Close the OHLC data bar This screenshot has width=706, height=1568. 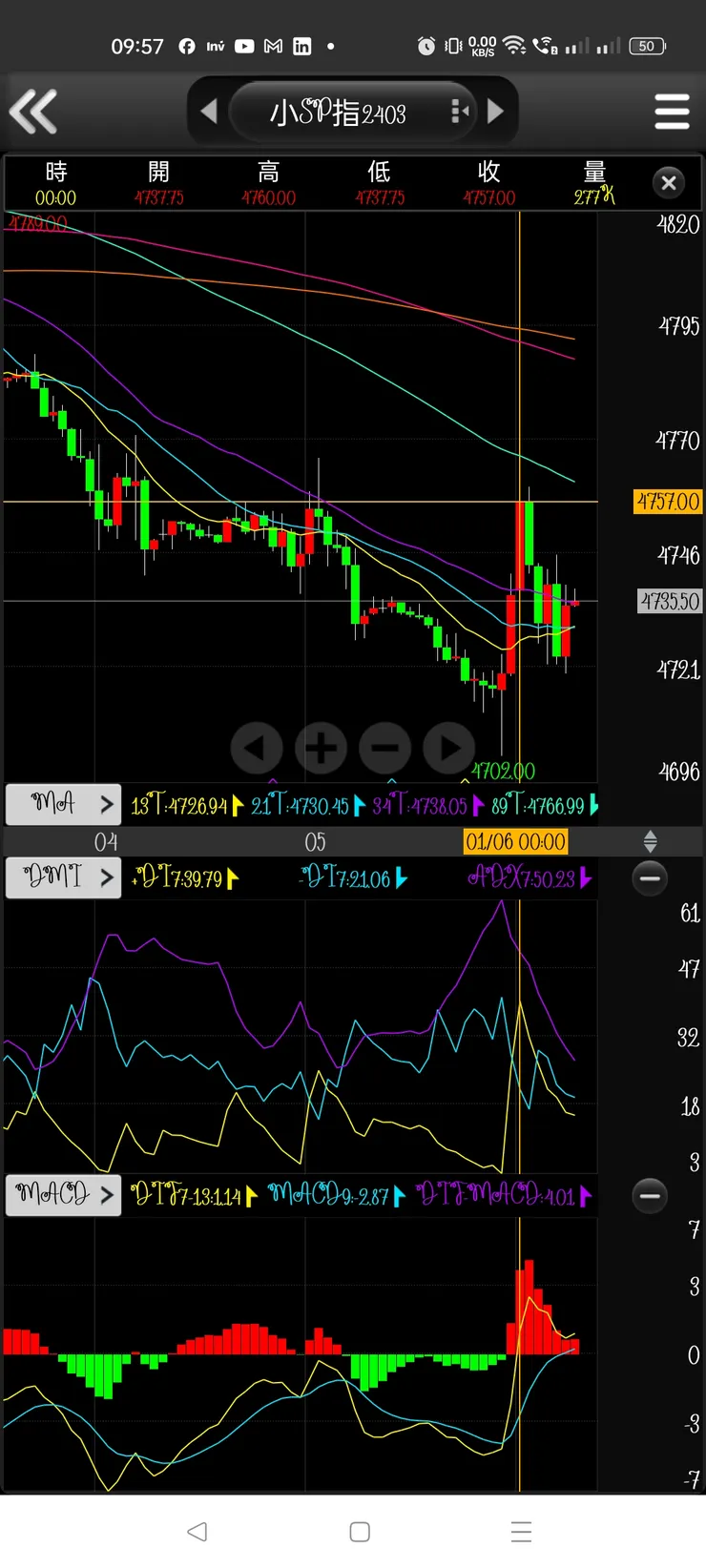tap(669, 182)
